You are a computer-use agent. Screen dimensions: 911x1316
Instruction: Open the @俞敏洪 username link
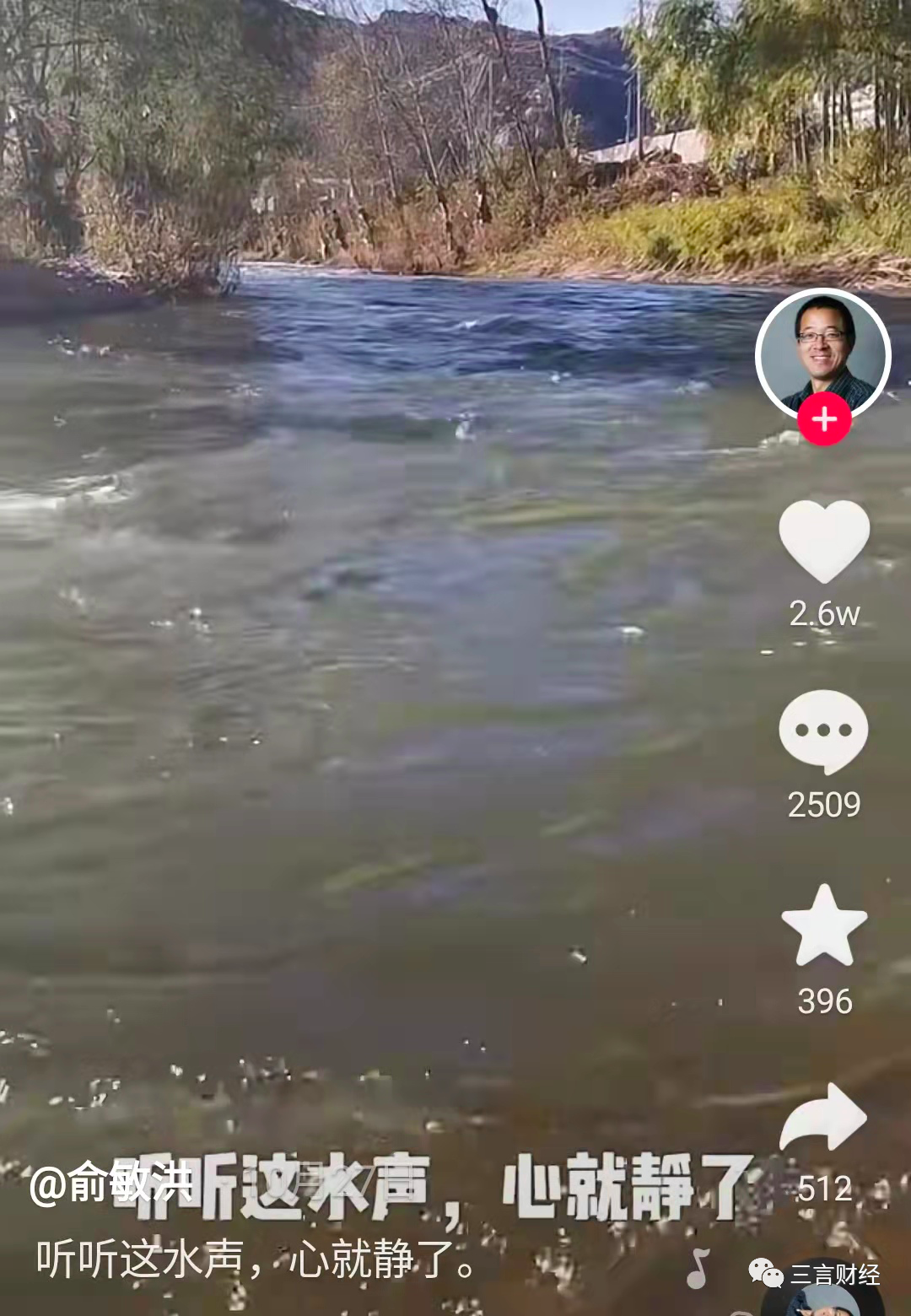(111, 1184)
